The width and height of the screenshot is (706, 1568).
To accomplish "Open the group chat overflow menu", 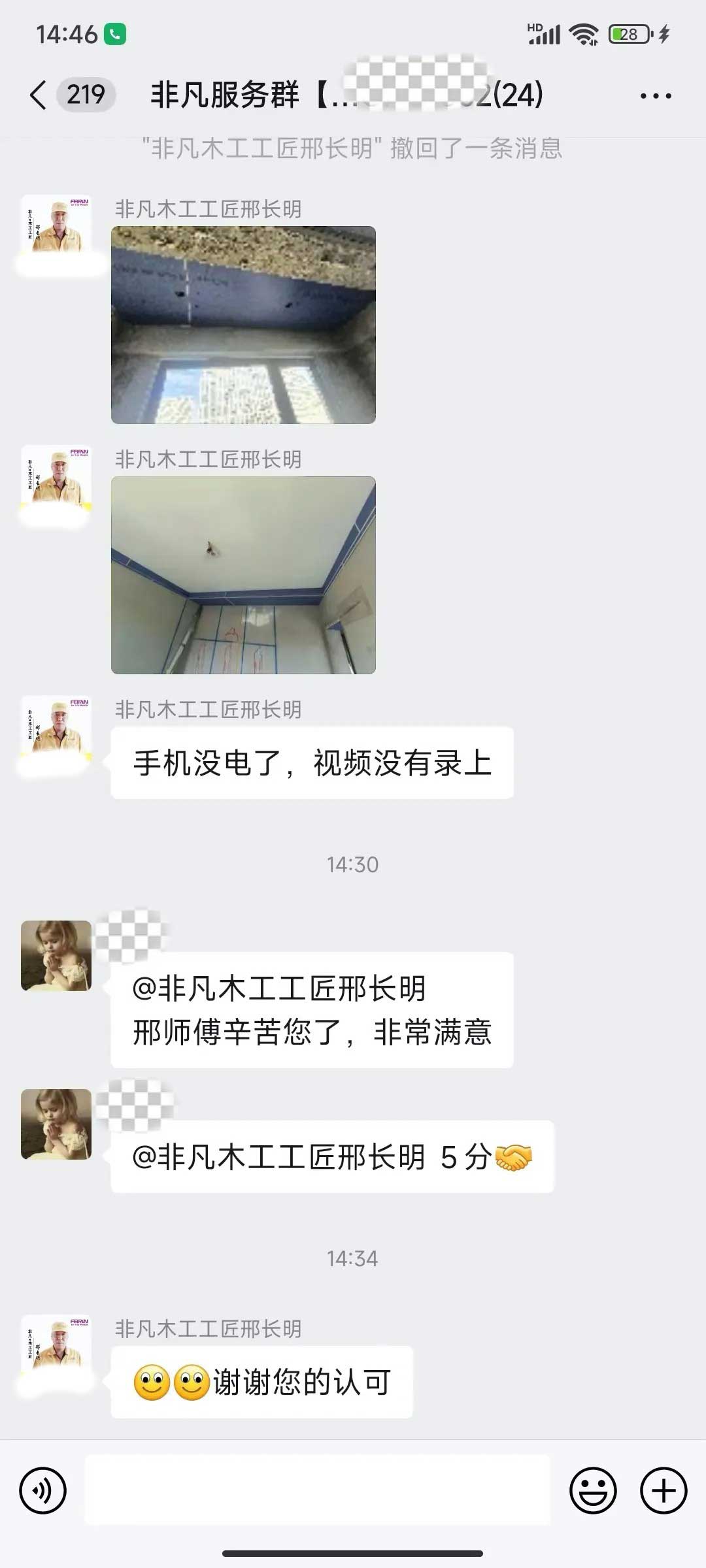I will [x=656, y=96].
